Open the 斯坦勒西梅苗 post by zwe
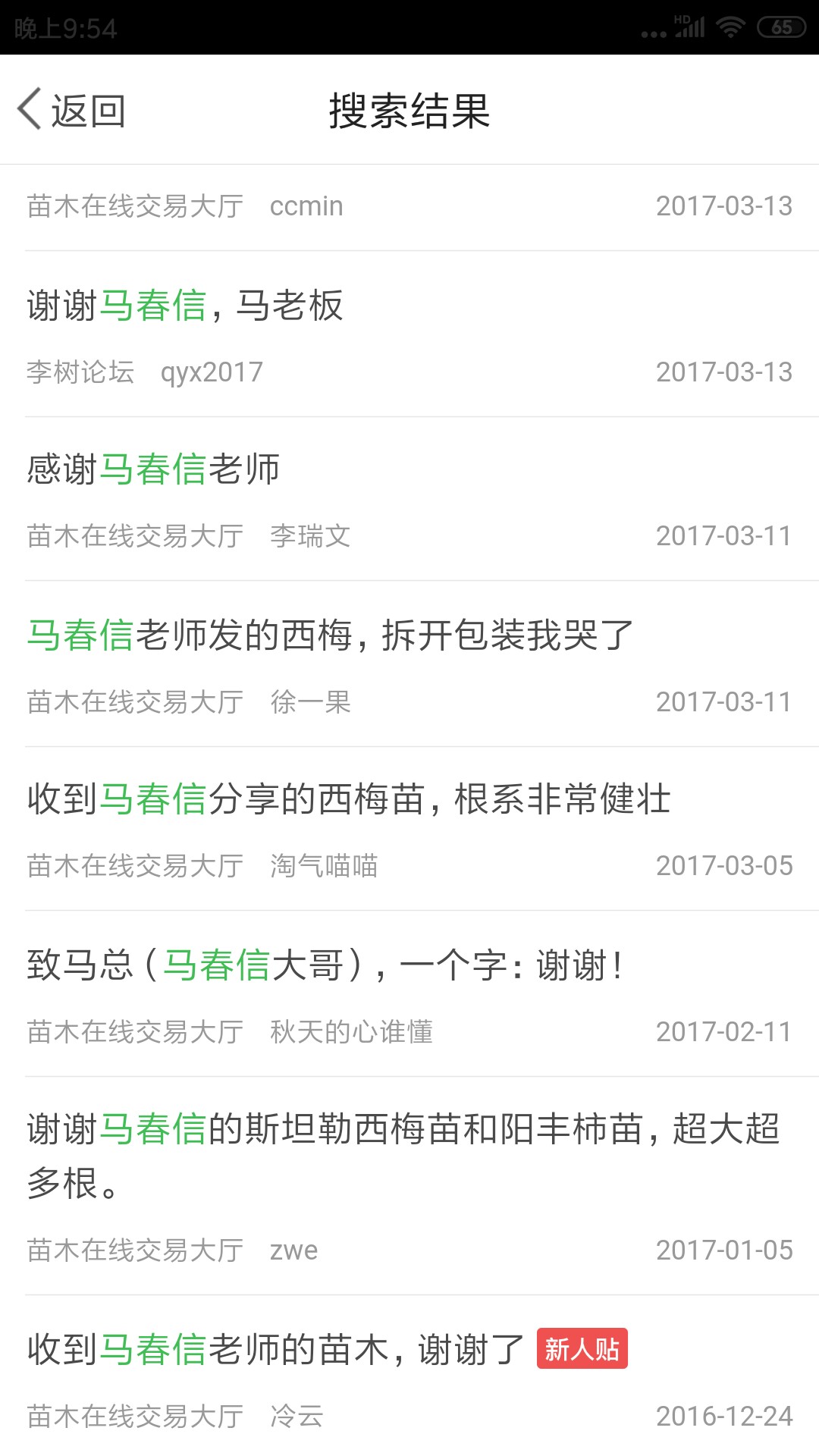This screenshot has width=819, height=1456. pos(409,1186)
